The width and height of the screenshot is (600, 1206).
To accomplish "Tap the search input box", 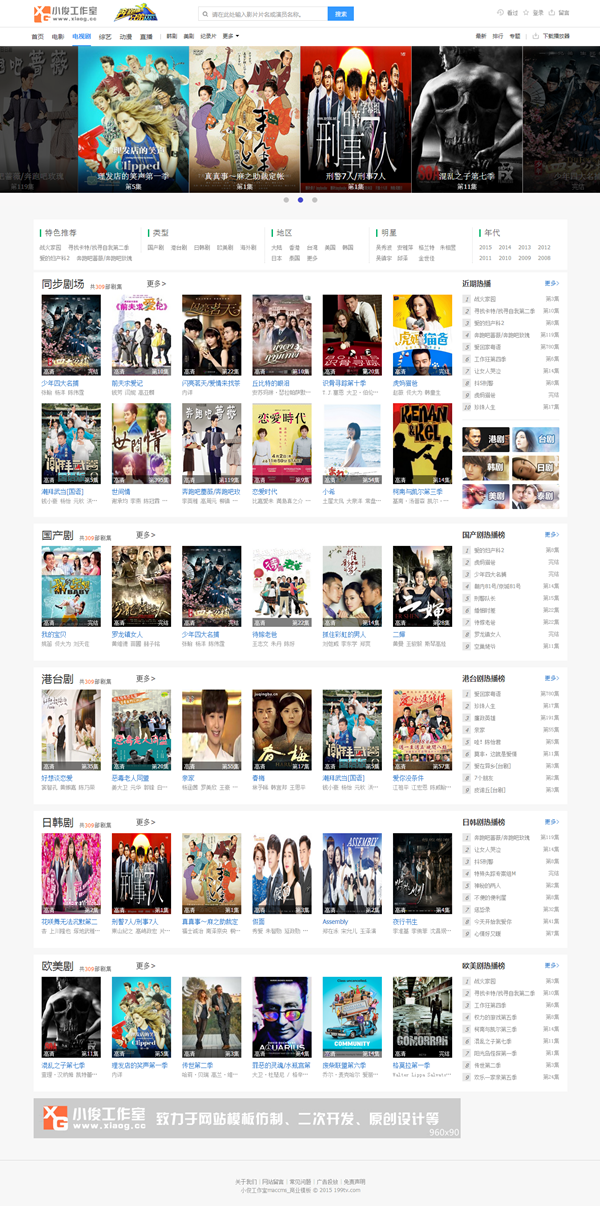I will click(x=265, y=14).
